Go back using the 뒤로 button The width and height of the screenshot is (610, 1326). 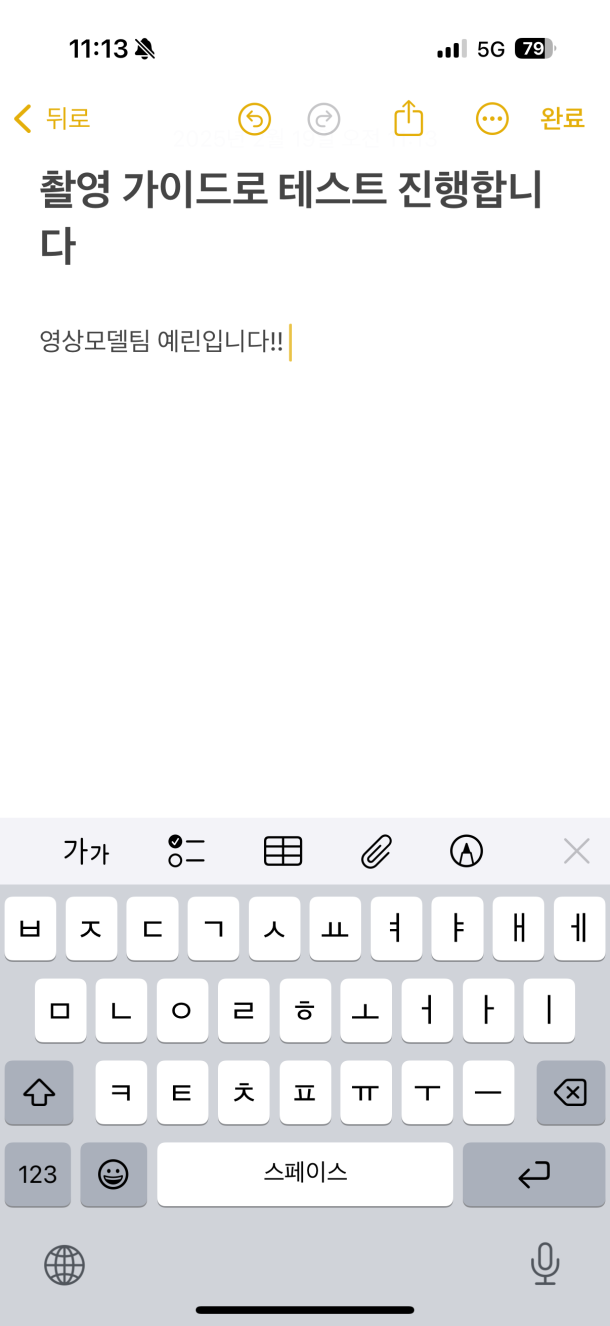point(52,119)
